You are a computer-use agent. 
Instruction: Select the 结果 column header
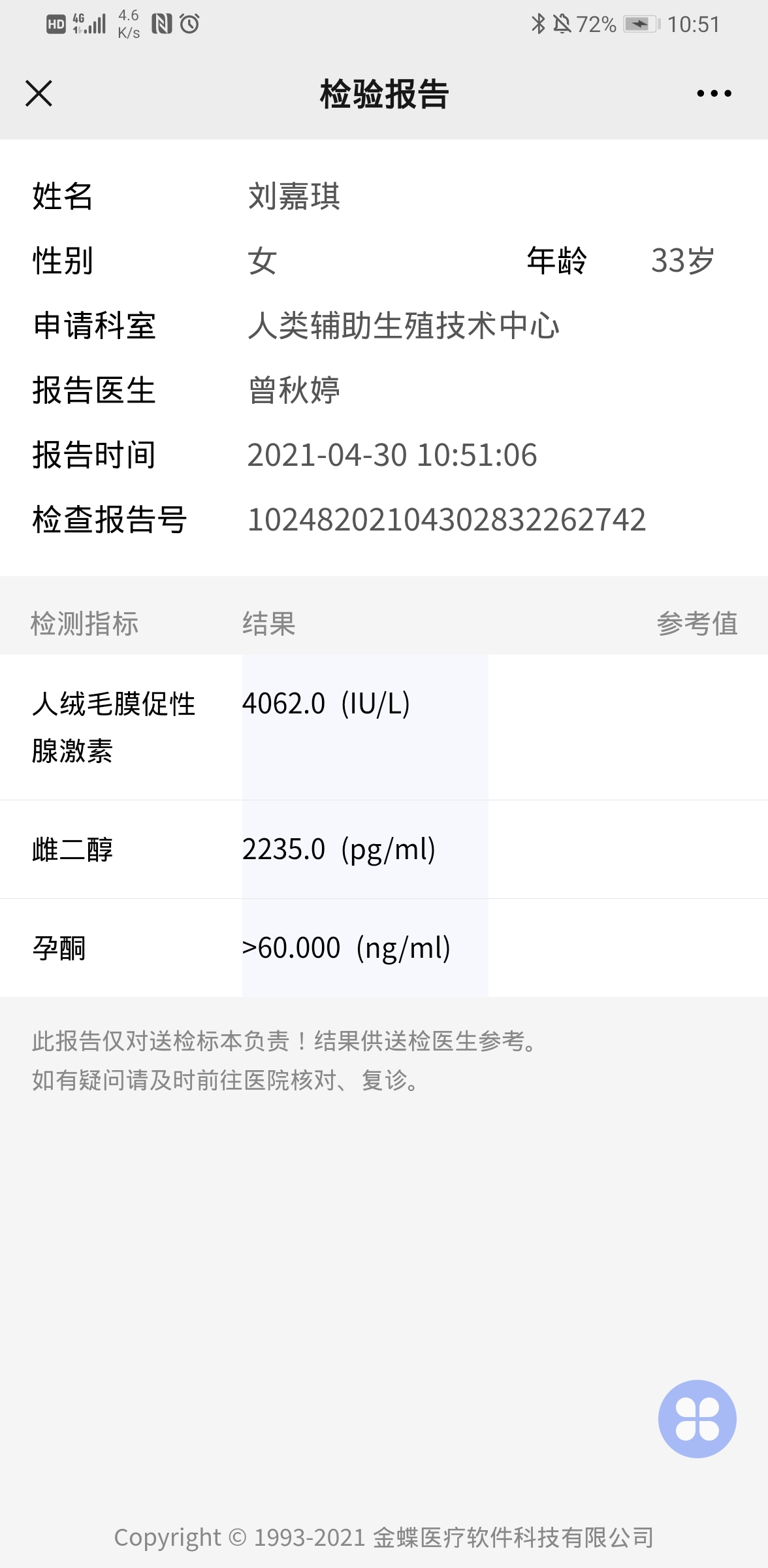[x=266, y=624]
